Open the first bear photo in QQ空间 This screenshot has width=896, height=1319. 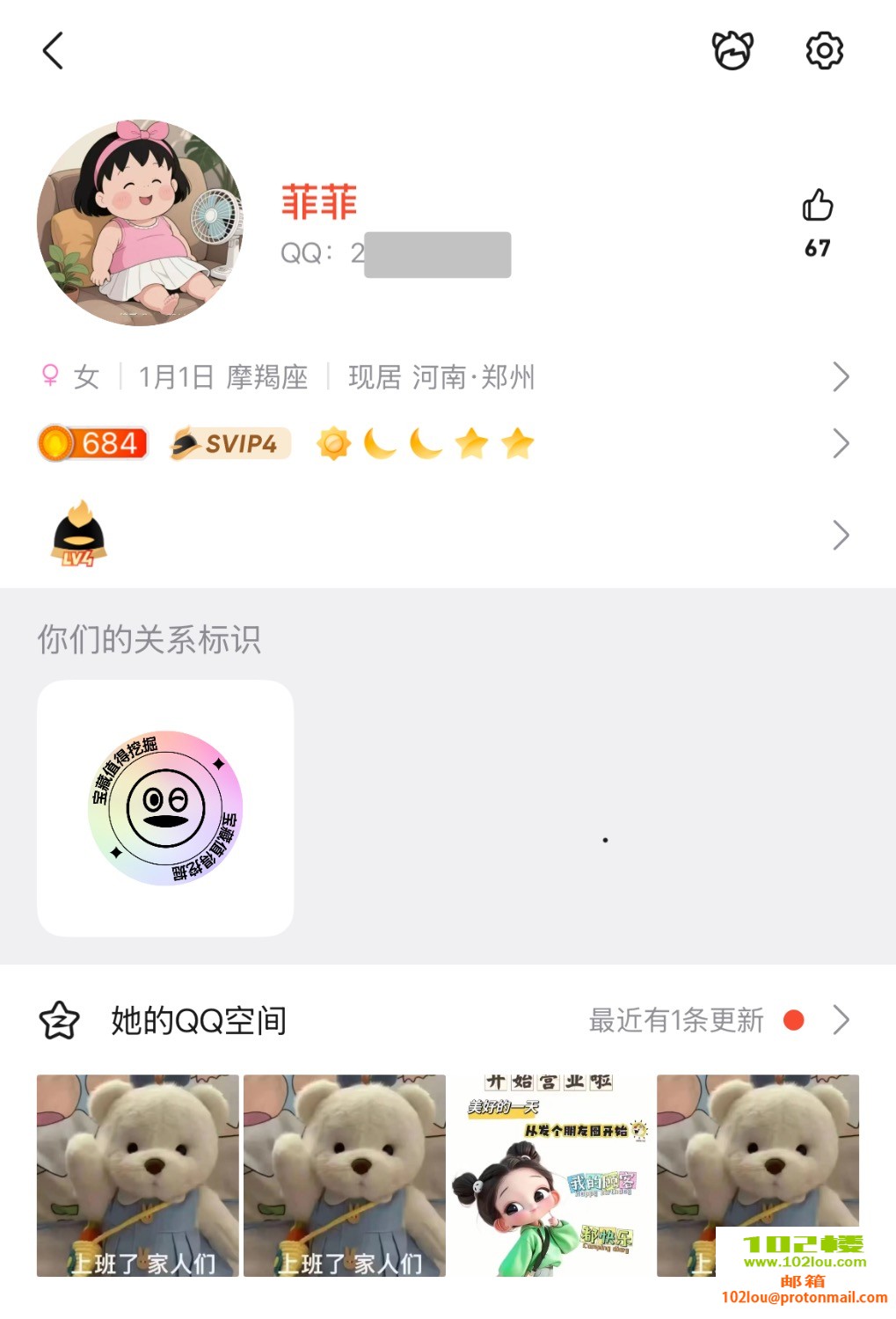pos(138,1176)
